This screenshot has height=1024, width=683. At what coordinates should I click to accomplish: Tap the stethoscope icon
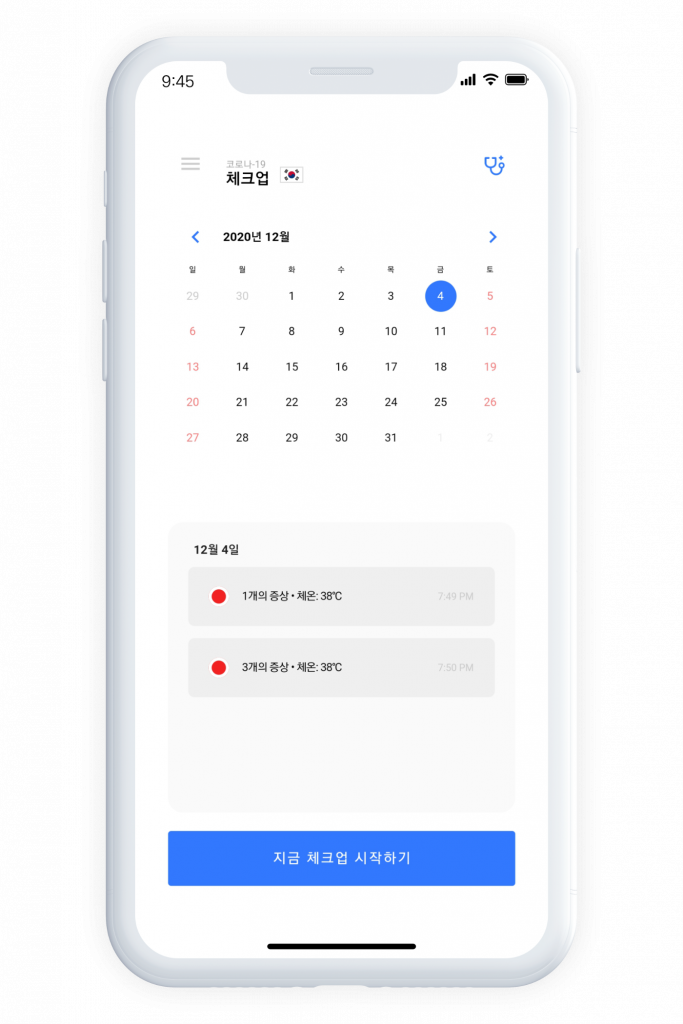pyautogui.click(x=494, y=165)
